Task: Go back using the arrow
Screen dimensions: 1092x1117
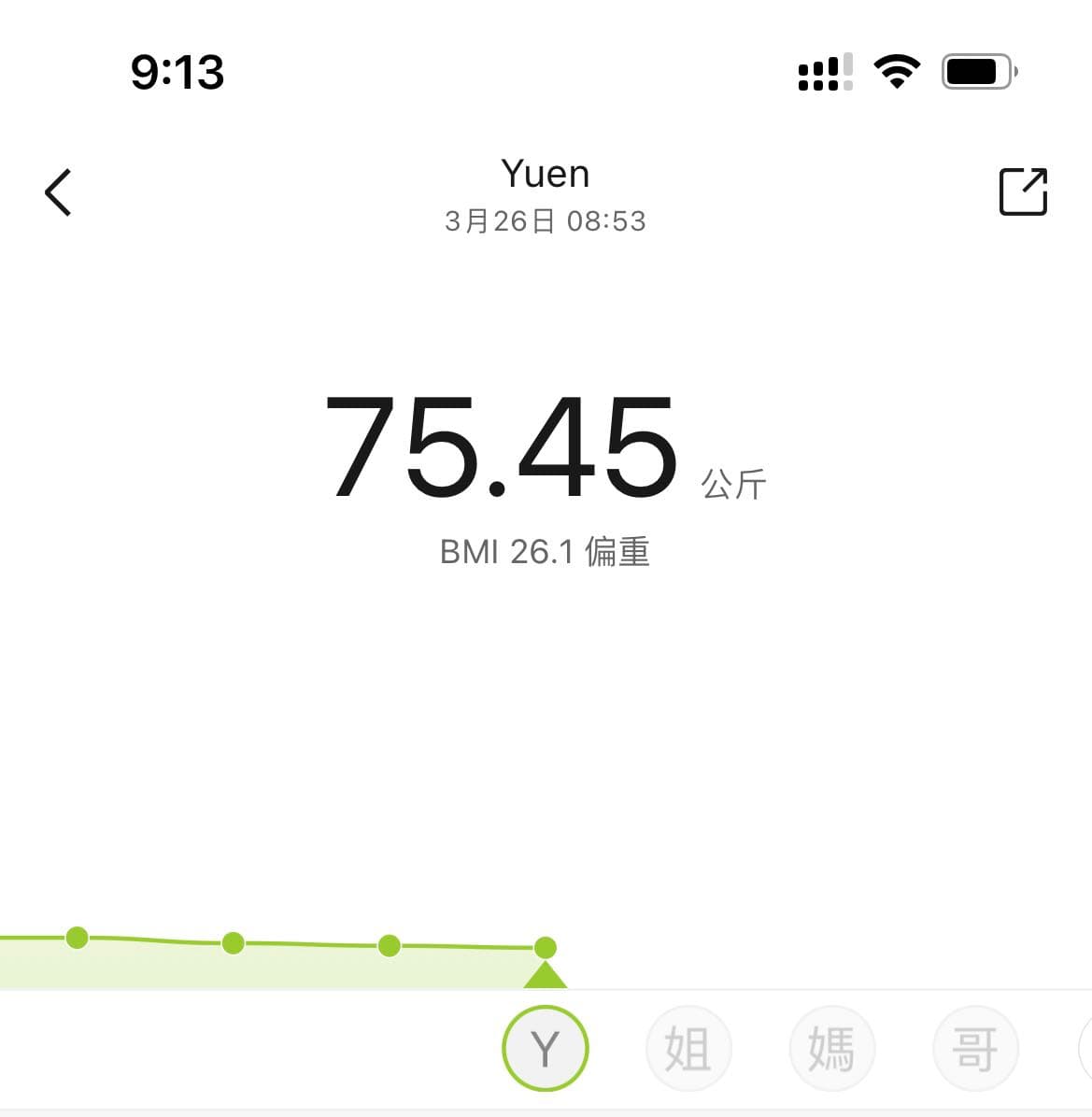Action: (x=58, y=192)
